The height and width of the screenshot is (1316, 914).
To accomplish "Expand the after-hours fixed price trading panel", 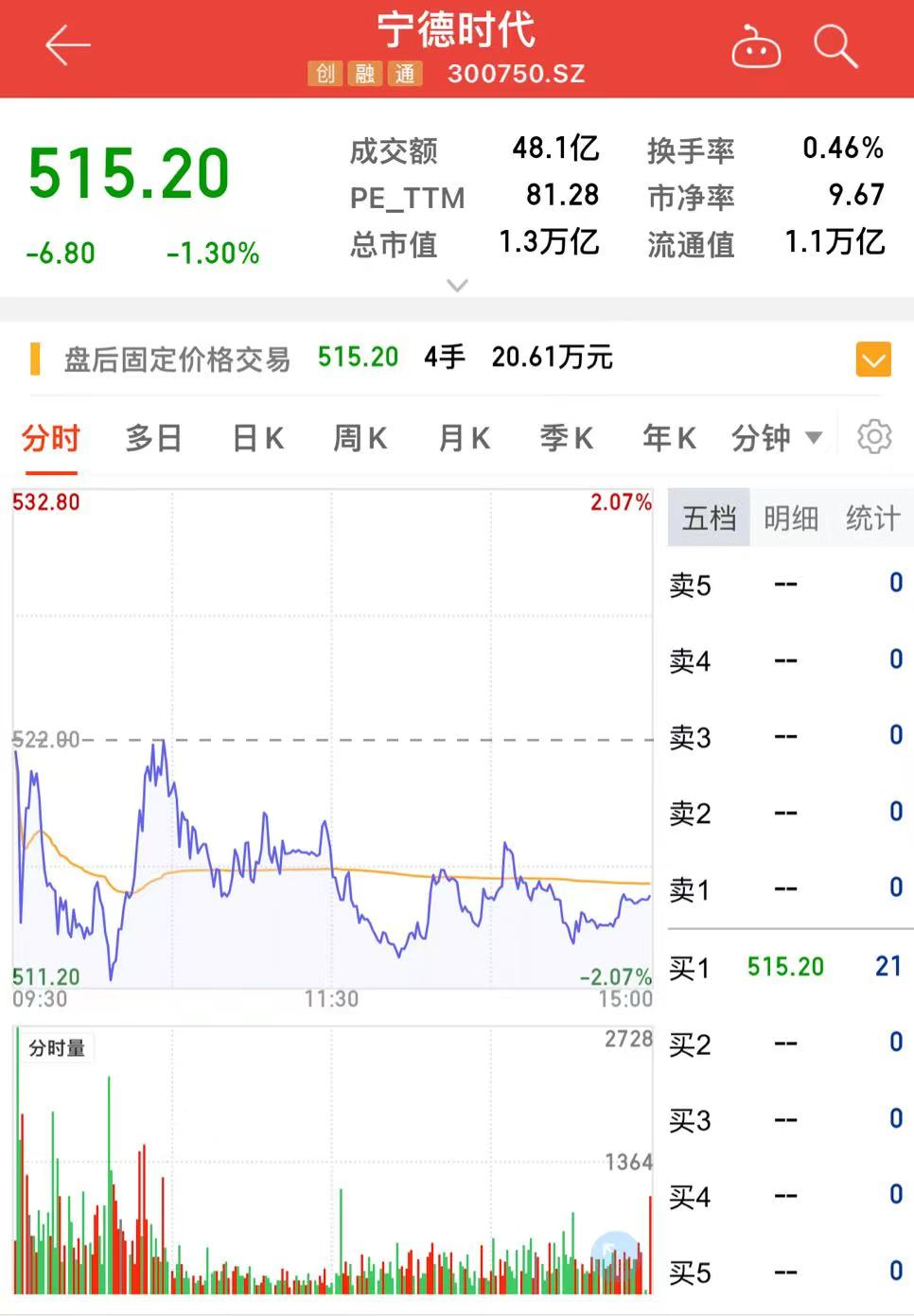I will pyautogui.click(x=872, y=360).
